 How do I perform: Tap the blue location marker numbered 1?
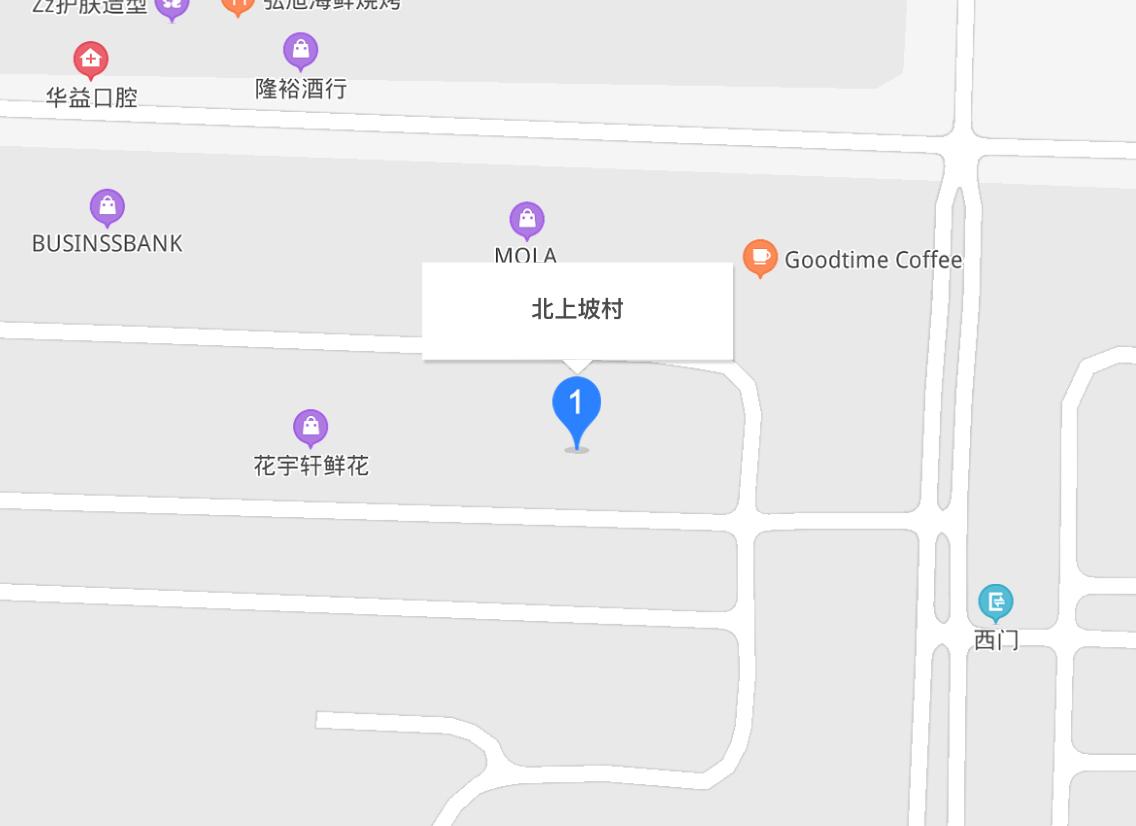pos(576,408)
